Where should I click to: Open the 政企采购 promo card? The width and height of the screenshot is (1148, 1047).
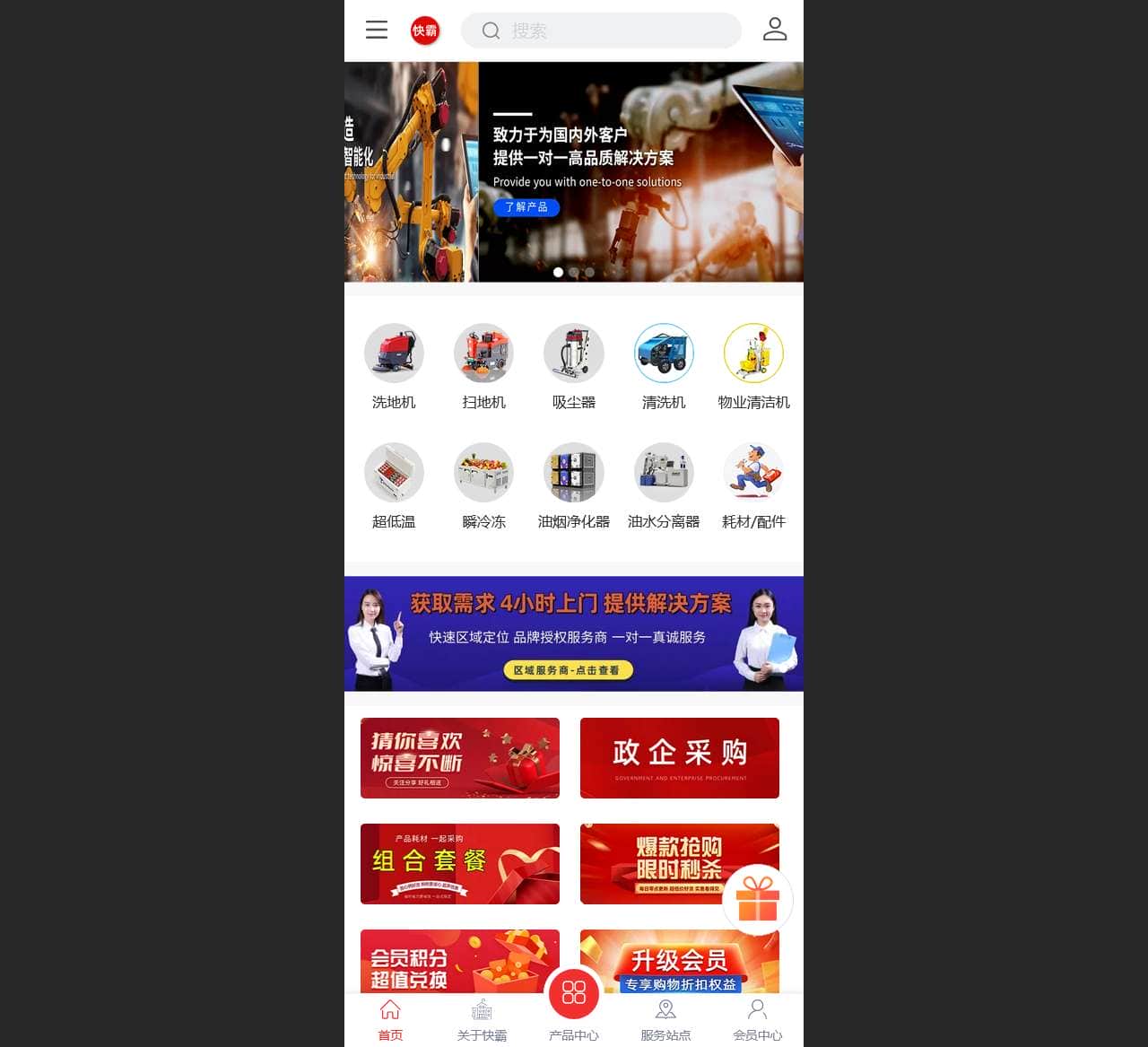click(x=679, y=758)
